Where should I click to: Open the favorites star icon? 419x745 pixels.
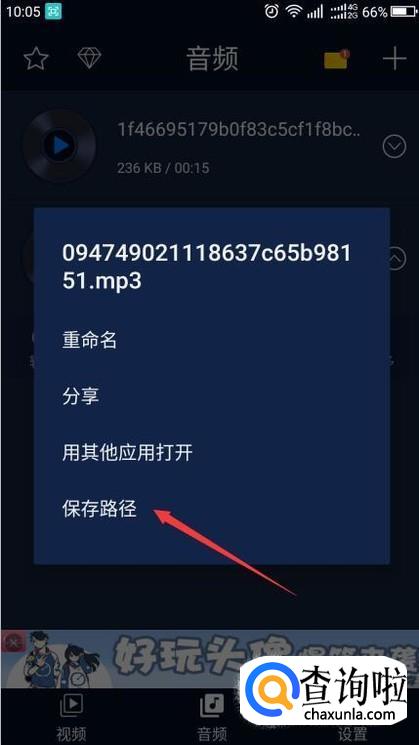(36, 59)
